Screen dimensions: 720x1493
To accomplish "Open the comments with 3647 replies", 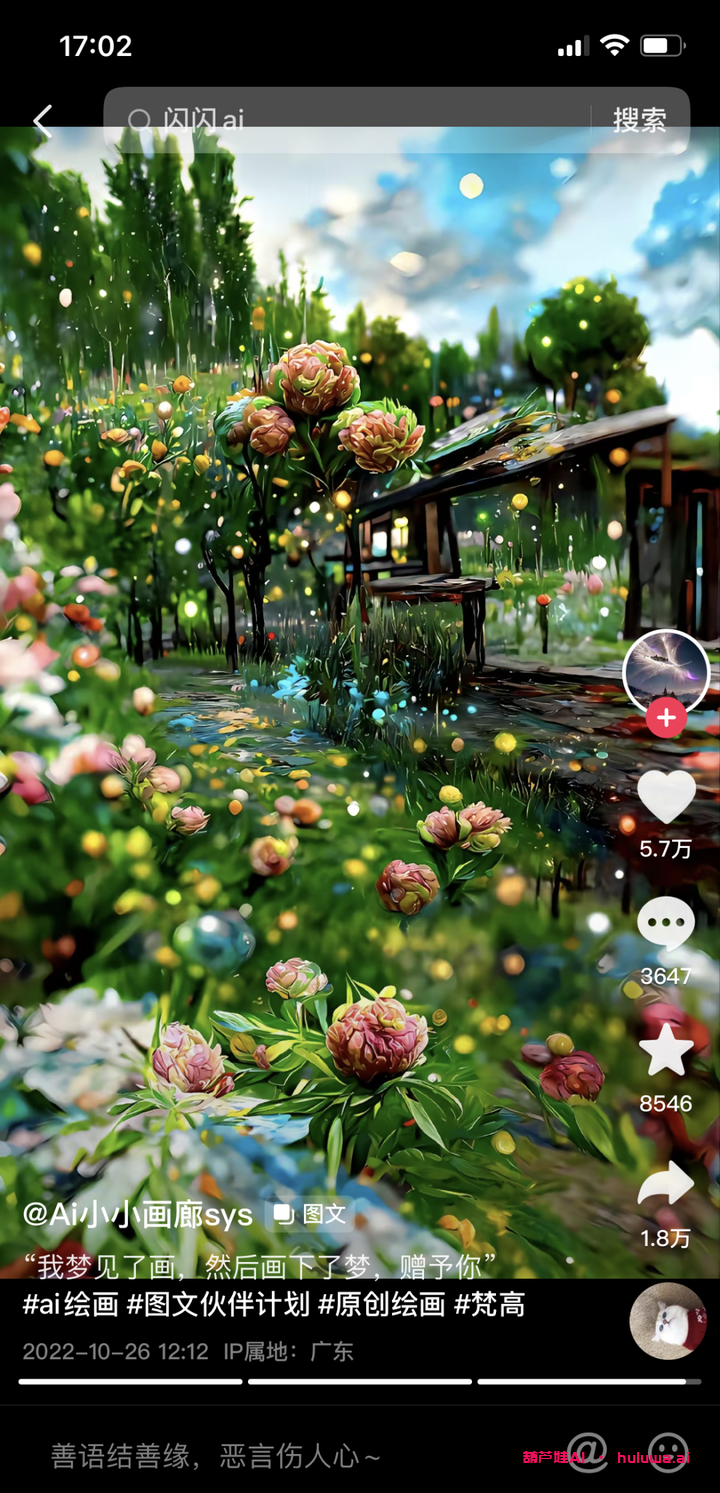I will click(666, 924).
